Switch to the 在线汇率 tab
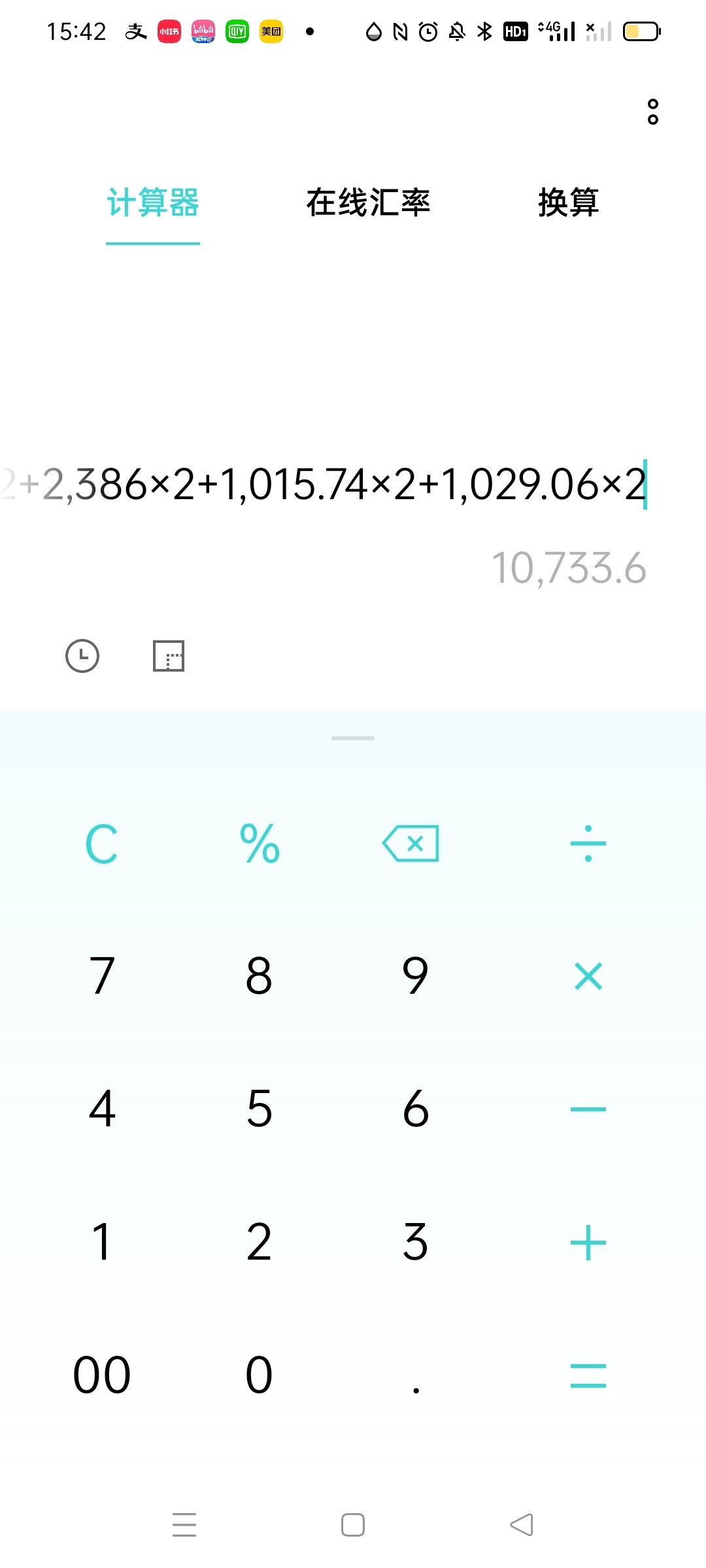 point(368,203)
